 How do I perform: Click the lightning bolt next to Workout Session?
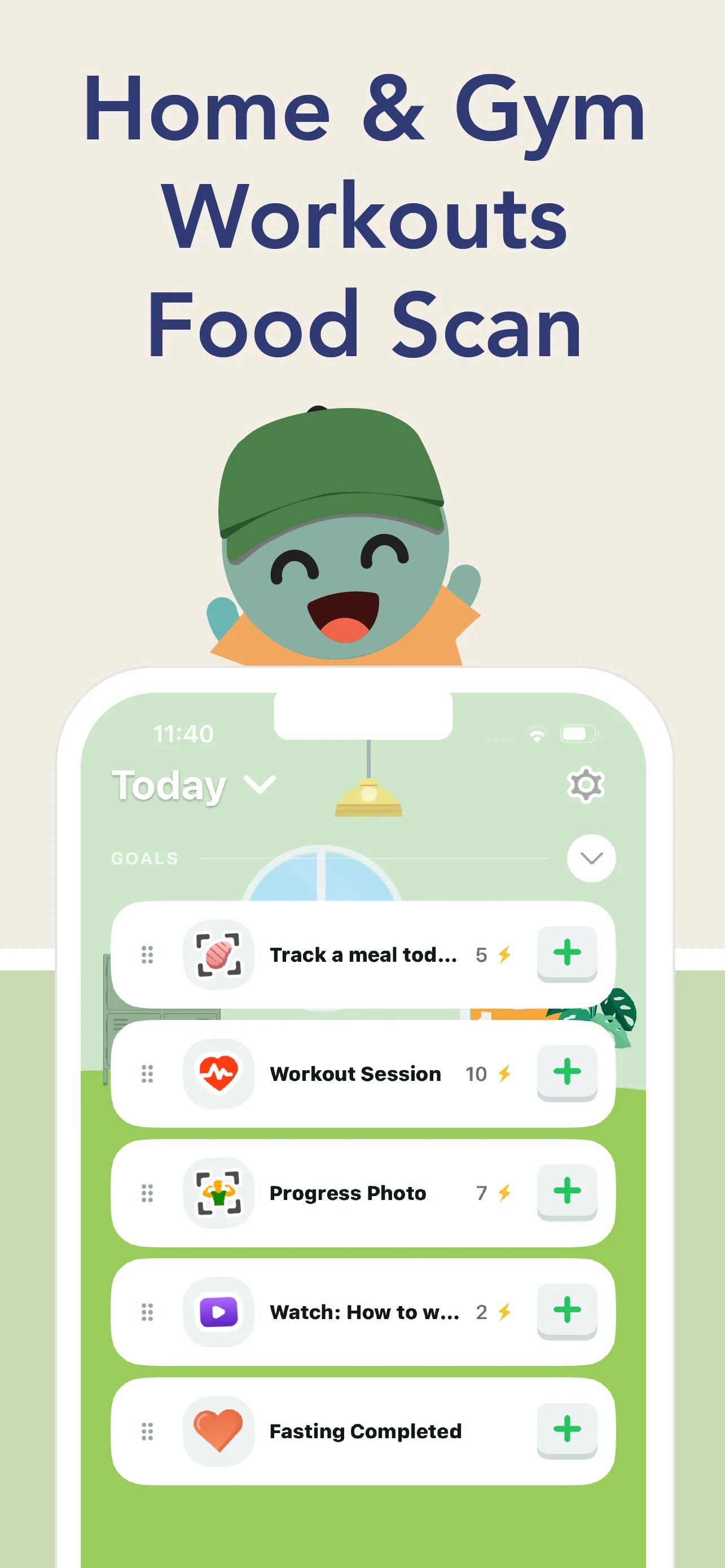pos(506,1074)
